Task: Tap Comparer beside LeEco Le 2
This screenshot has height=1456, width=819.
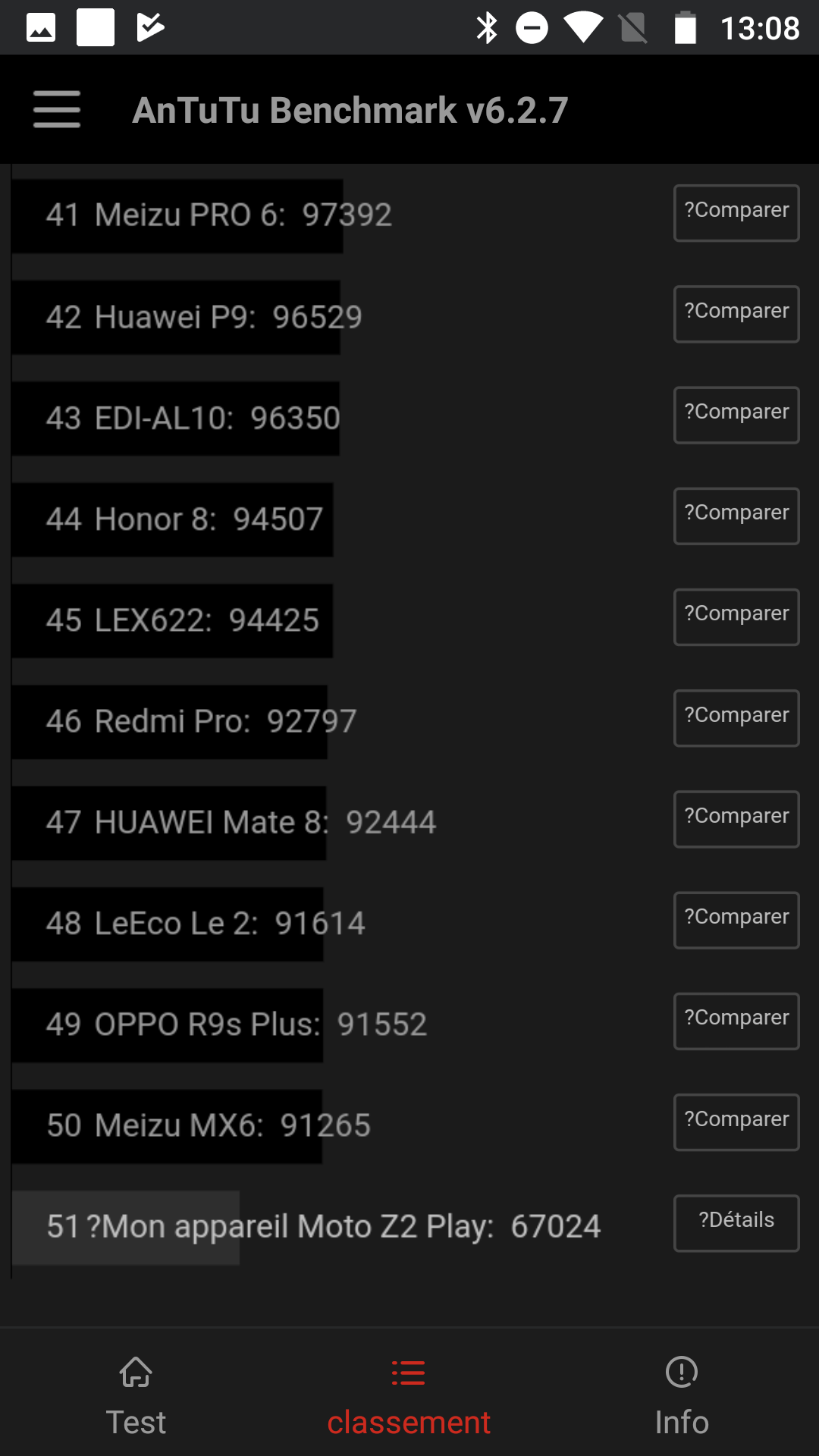Action: pyautogui.click(x=736, y=920)
